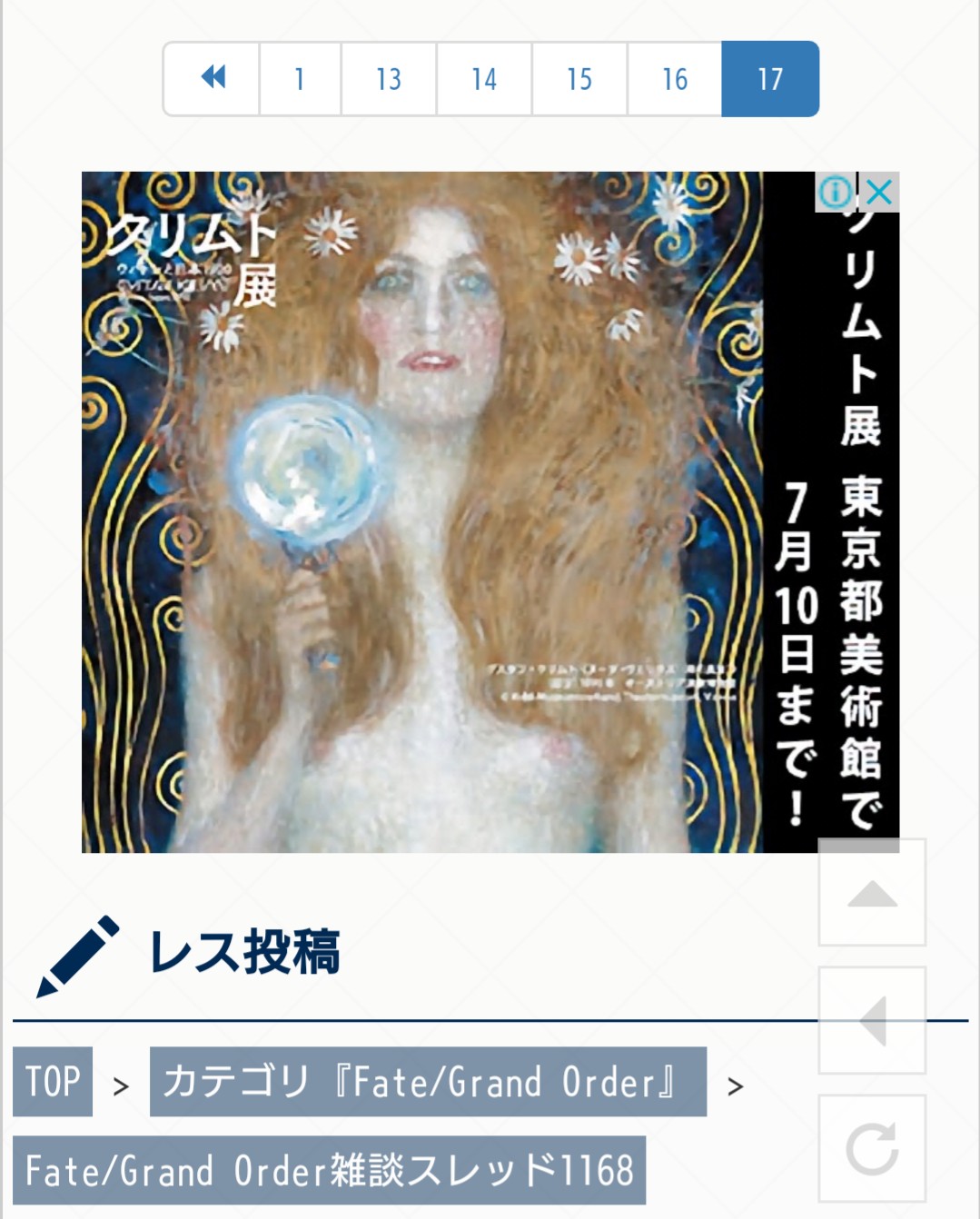Reload the thread with refresh button
The width and height of the screenshot is (980, 1219).
(x=872, y=1149)
